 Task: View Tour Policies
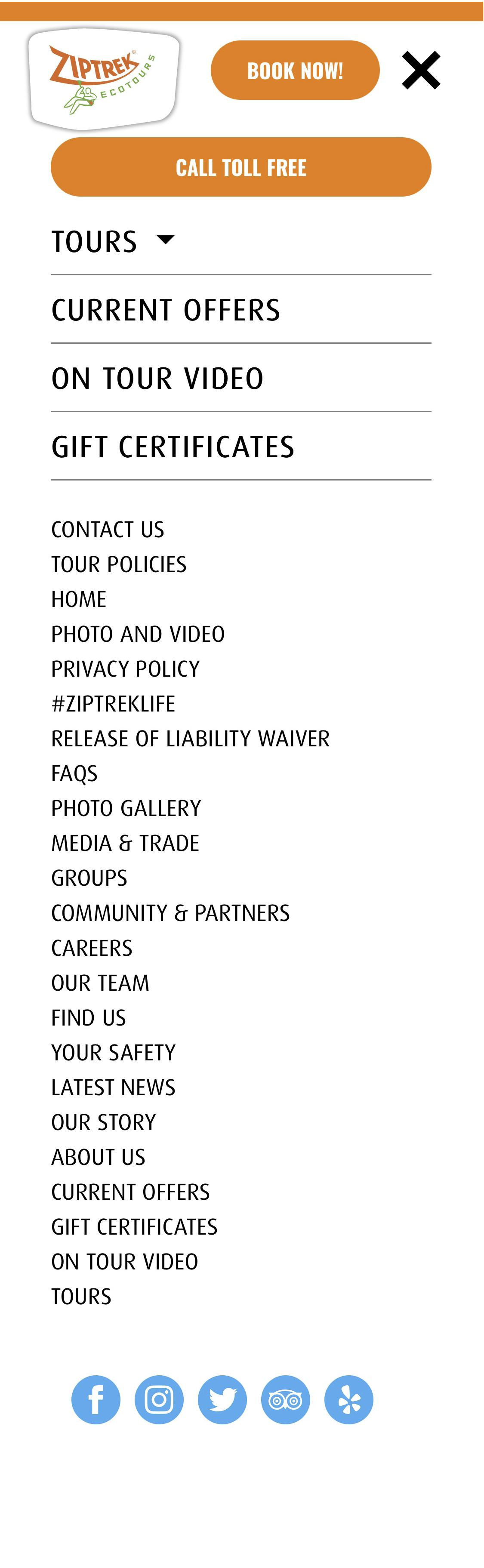(119, 564)
